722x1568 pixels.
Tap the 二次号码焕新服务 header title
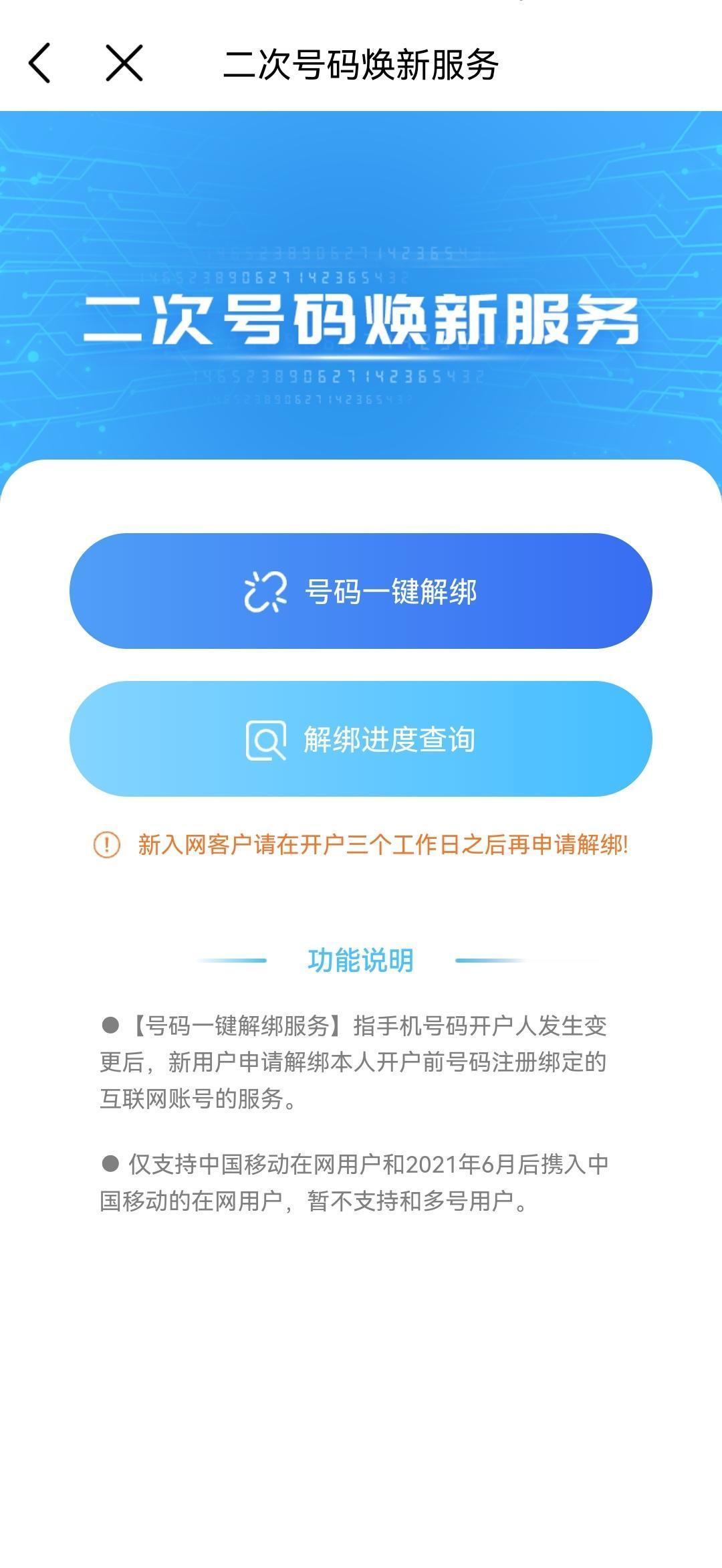361,64
